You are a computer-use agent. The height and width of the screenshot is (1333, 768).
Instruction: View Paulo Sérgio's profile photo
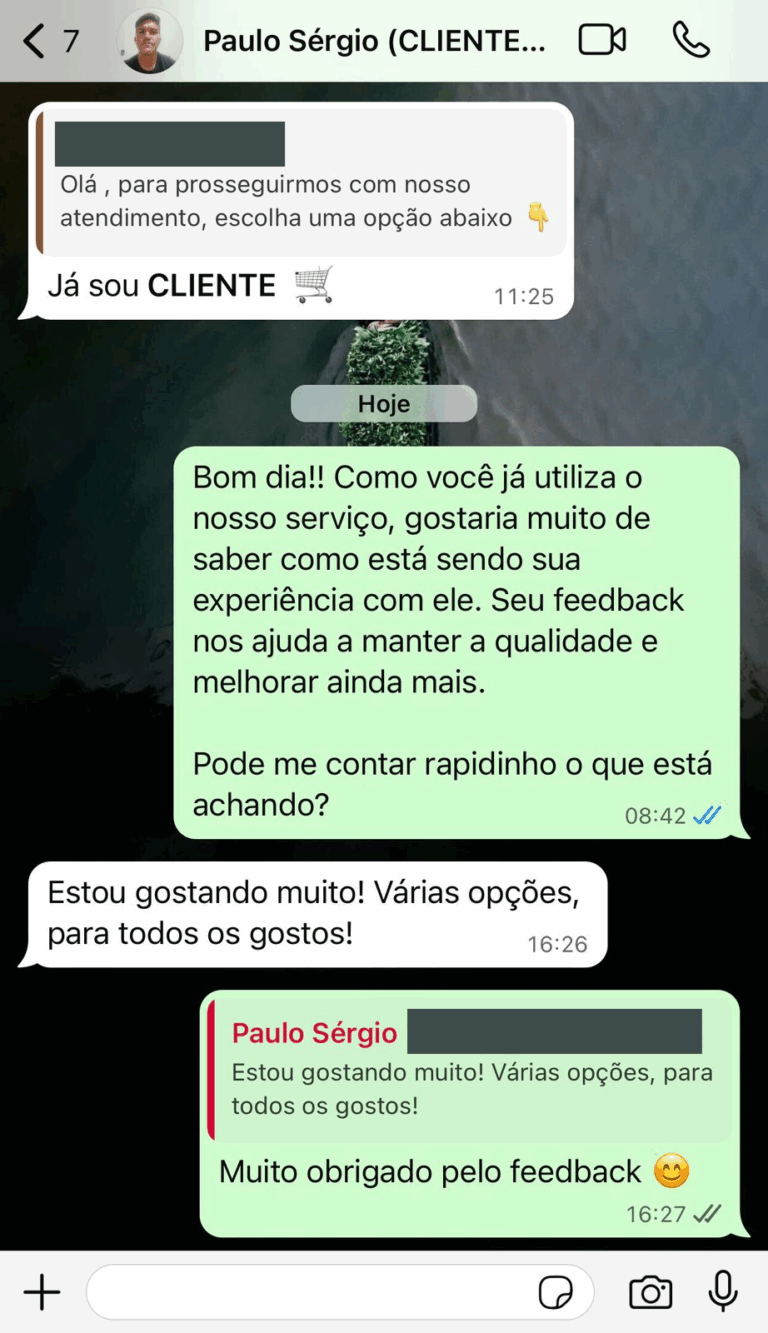tap(150, 41)
